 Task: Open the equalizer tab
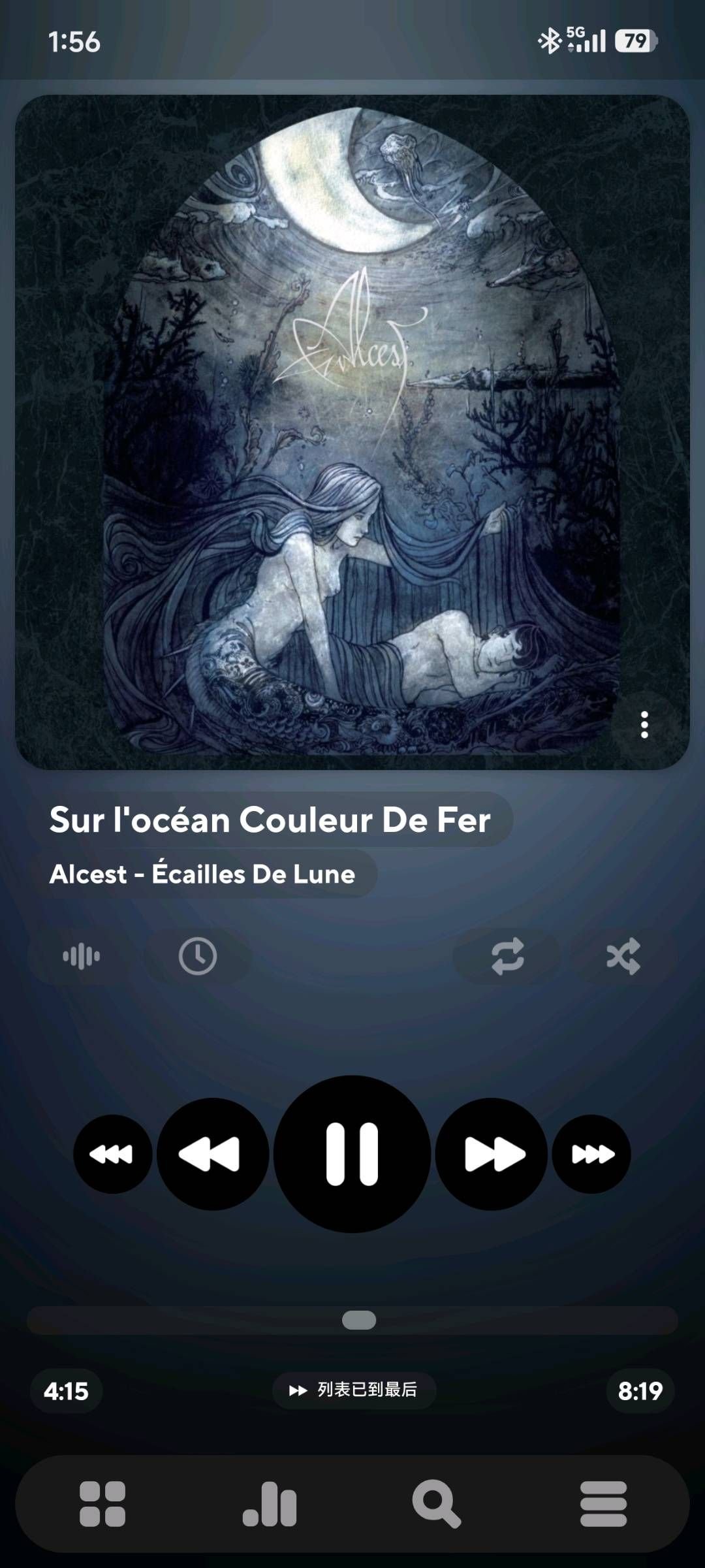tap(270, 1504)
